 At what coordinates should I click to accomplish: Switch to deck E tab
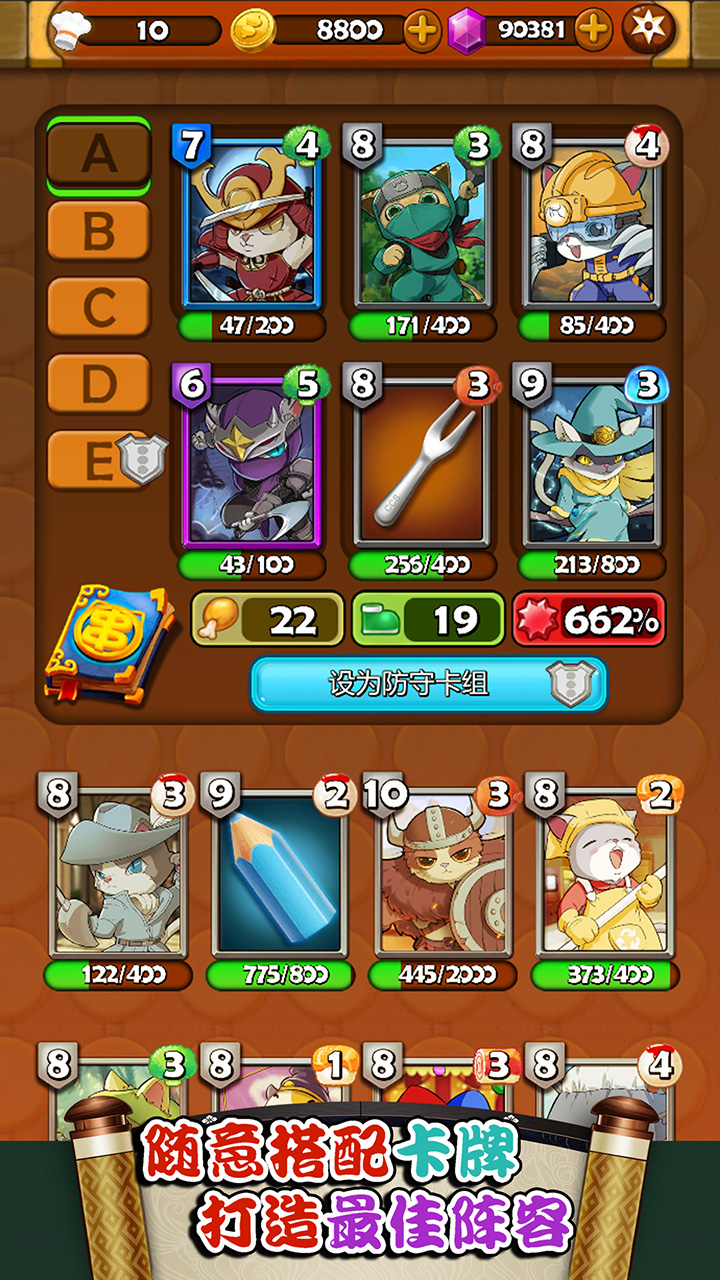[98, 460]
